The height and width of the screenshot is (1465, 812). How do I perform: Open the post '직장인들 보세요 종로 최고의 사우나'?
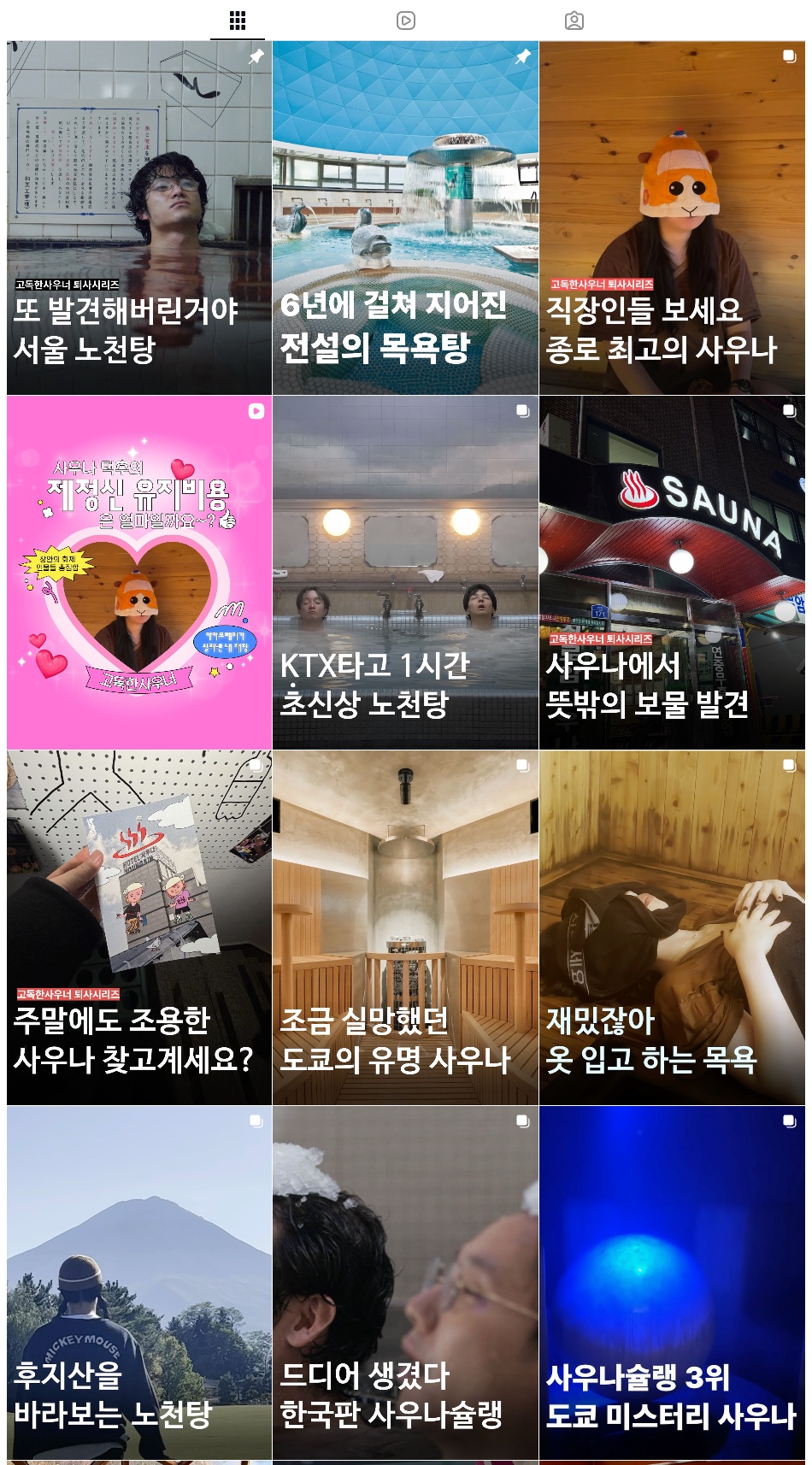(672, 218)
